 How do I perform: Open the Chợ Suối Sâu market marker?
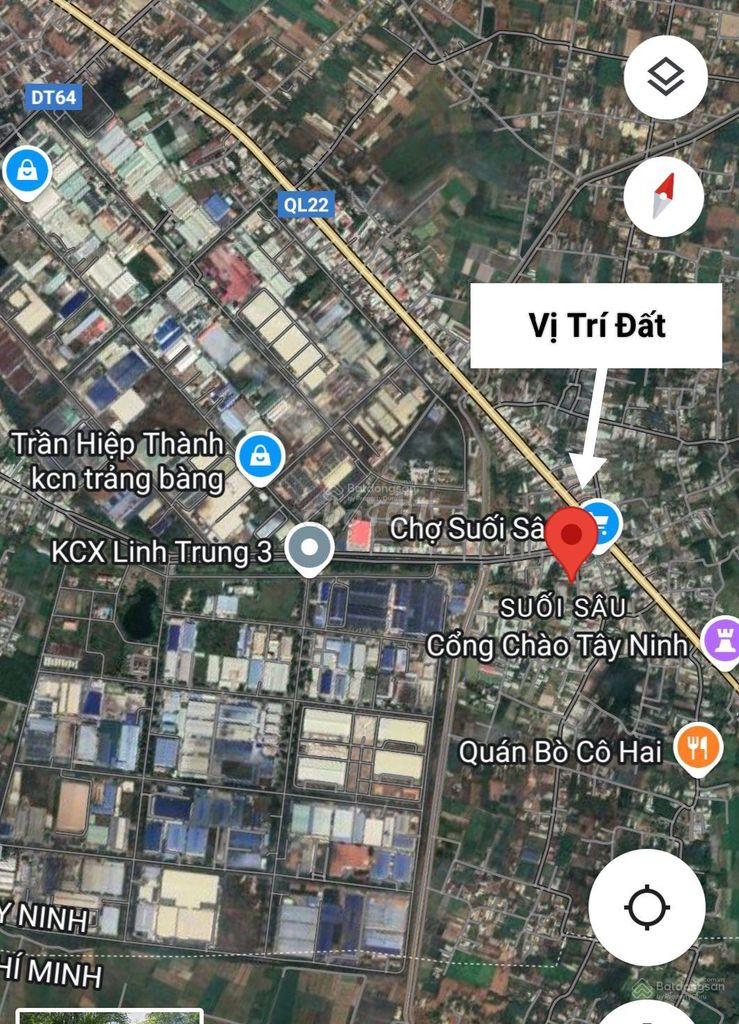click(x=603, y=520)
